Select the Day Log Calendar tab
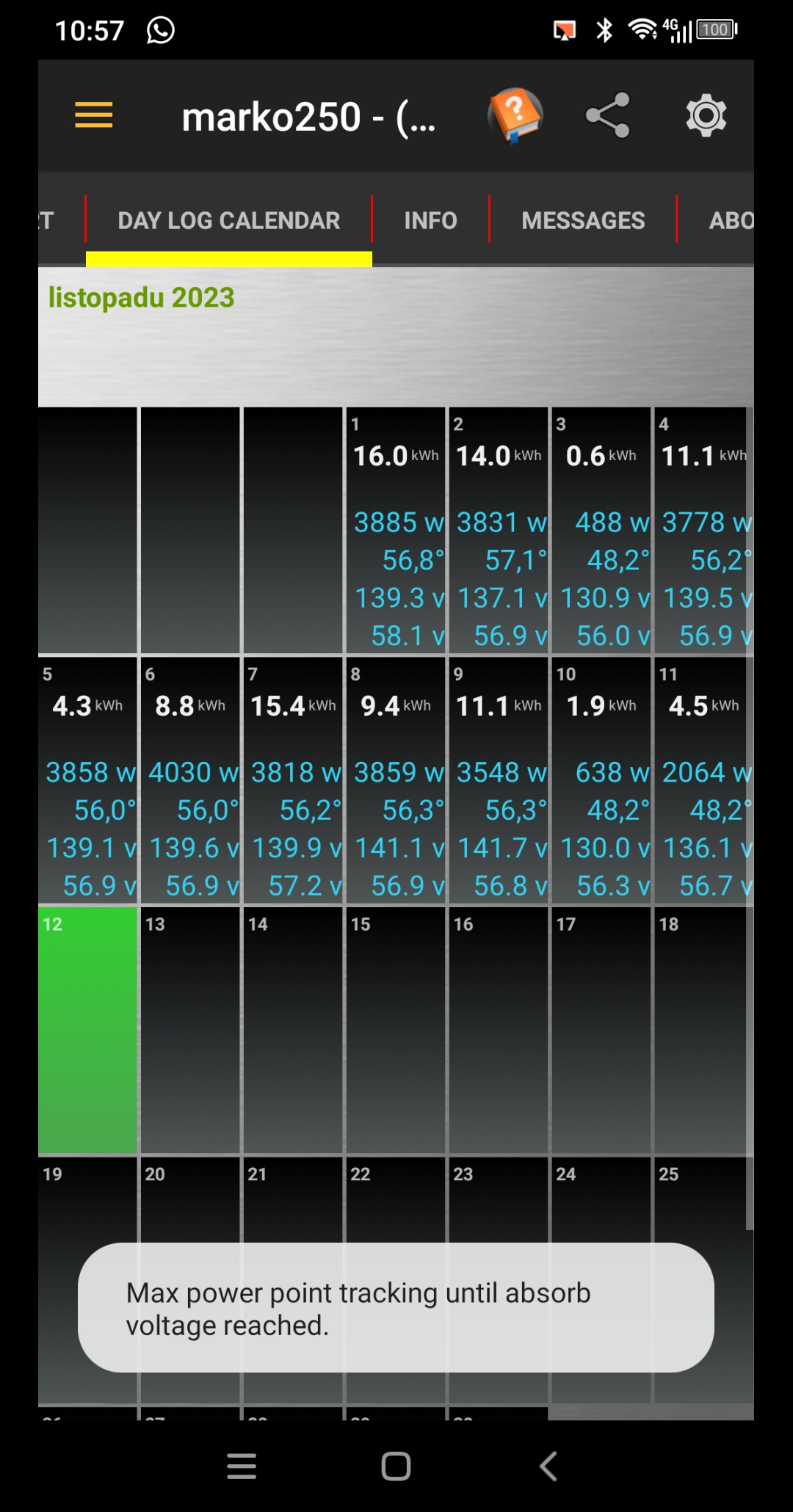793x1512 pixels. click(229, 220)
